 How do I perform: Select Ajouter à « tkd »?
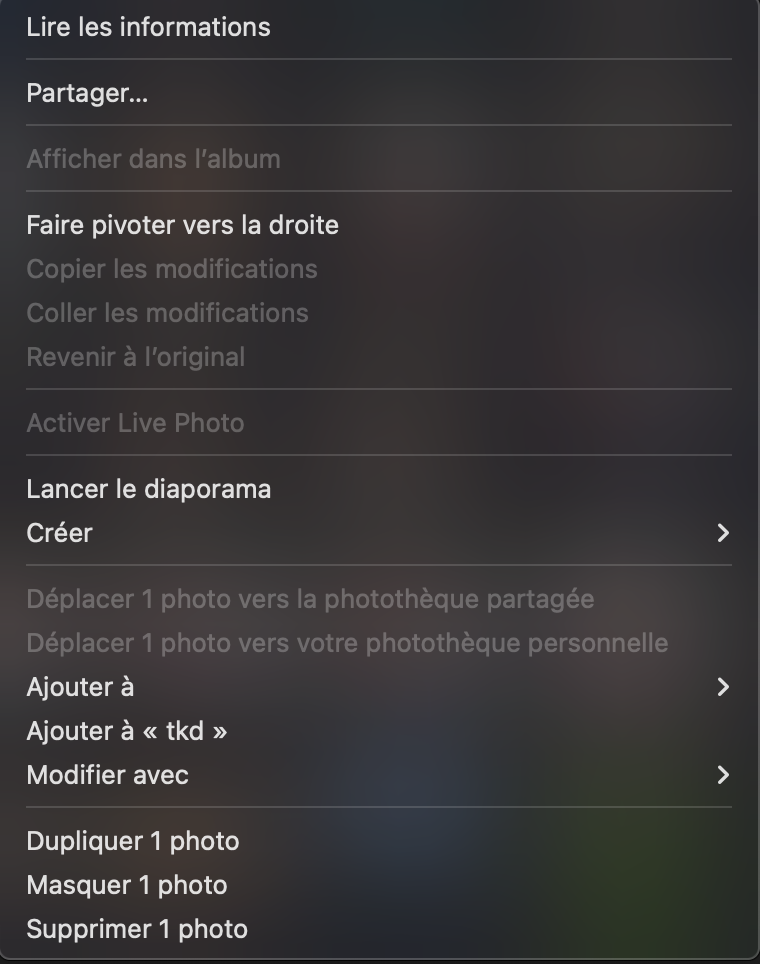126,731
